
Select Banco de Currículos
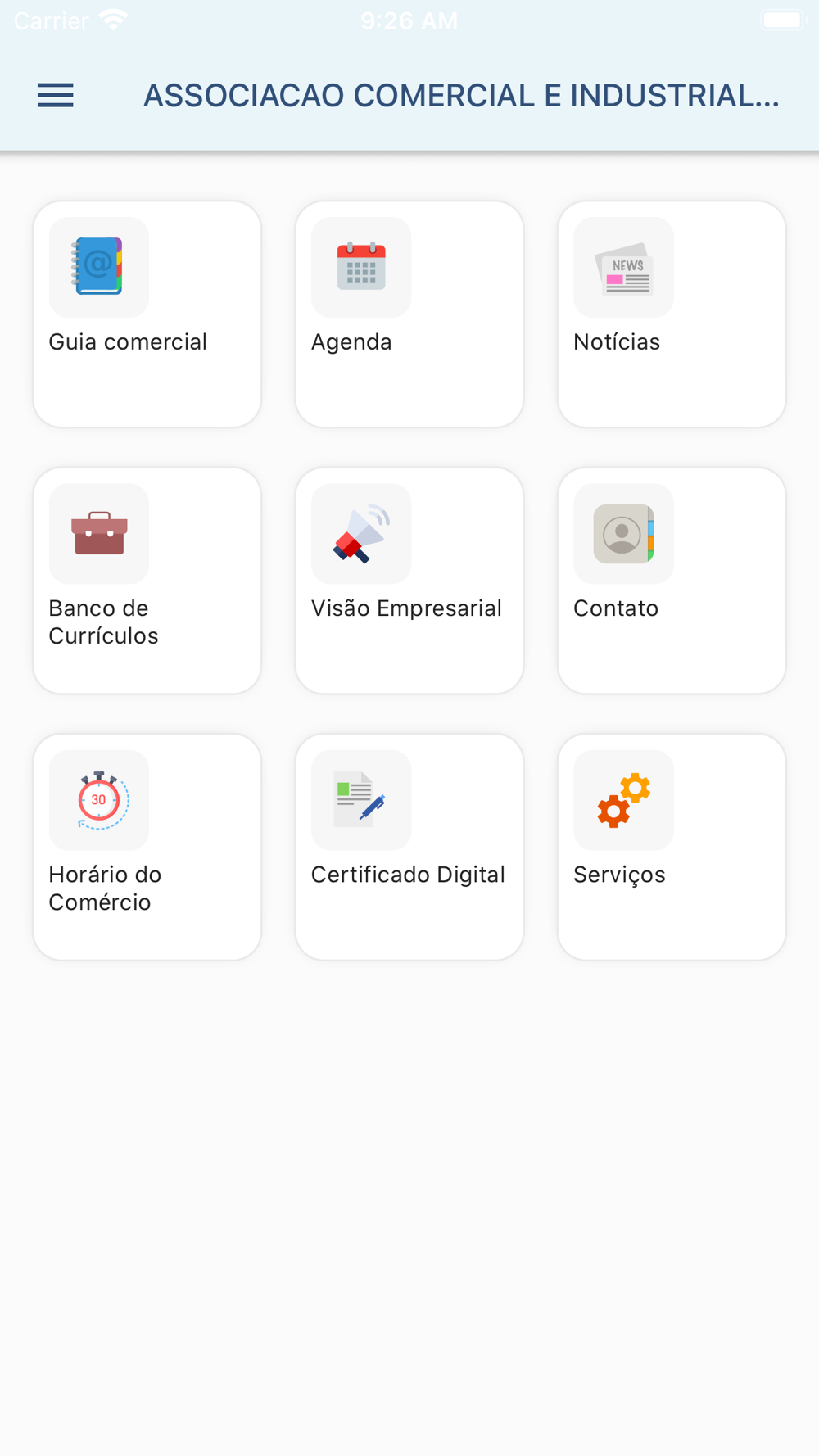coord(147,581)
